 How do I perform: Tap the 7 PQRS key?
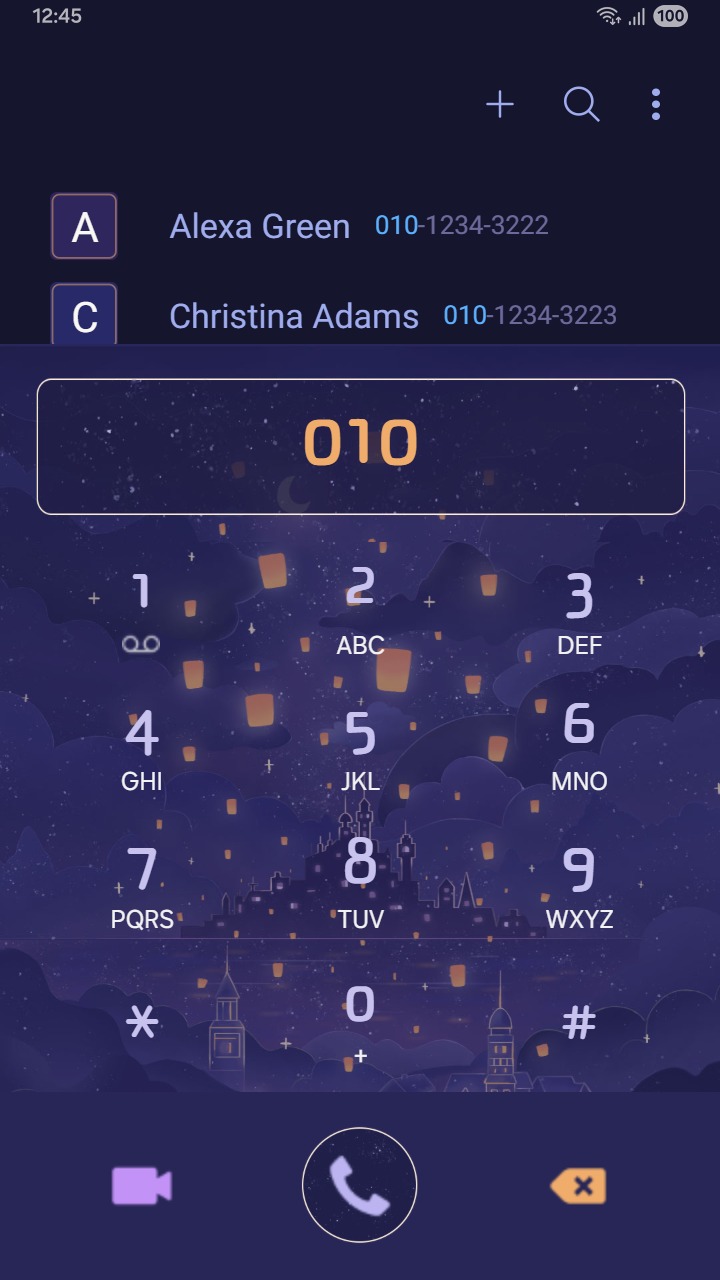pyautogui.click(x=142, y=885)
